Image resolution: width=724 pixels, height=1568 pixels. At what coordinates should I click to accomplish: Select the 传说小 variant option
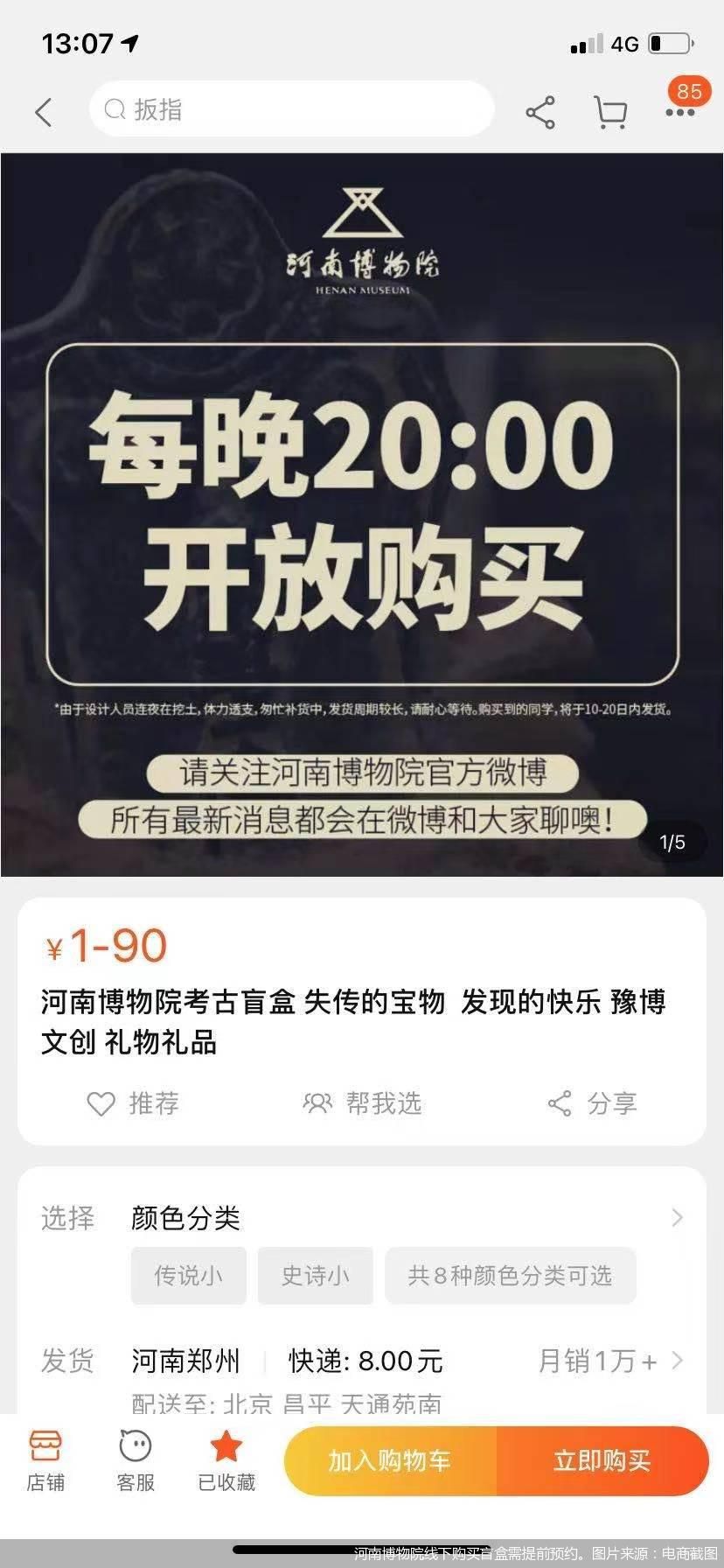(x=188, y=1276)
